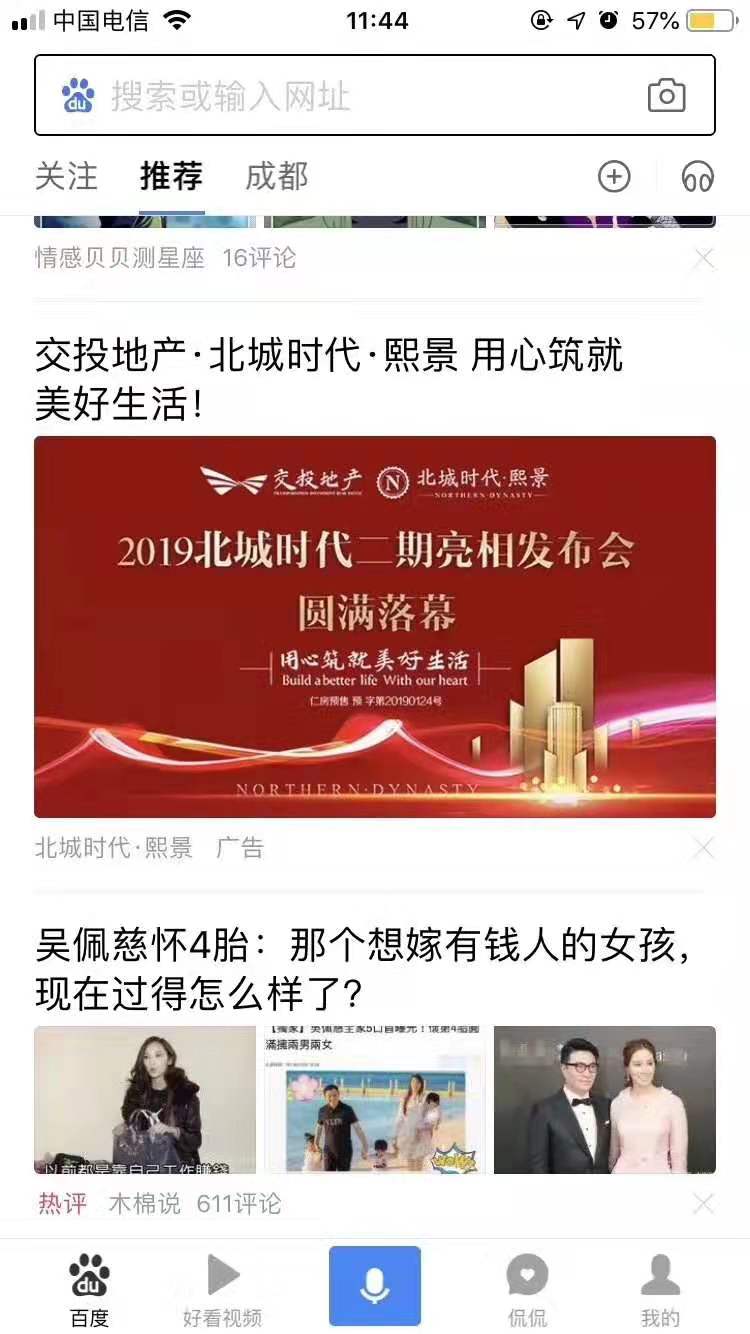
Task: Dismiss the 情感贝贝测星座 article
Action: coord(704,258)
